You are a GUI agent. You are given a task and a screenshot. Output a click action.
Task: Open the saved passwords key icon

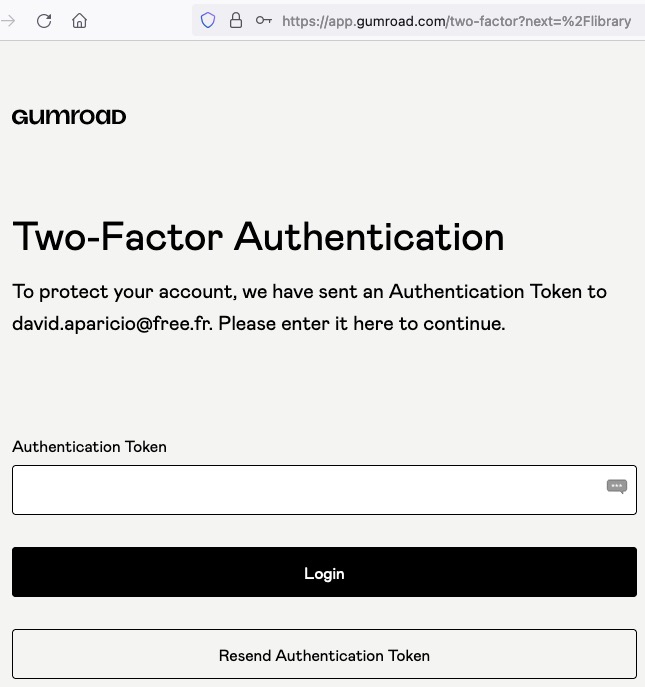point(264,20)
